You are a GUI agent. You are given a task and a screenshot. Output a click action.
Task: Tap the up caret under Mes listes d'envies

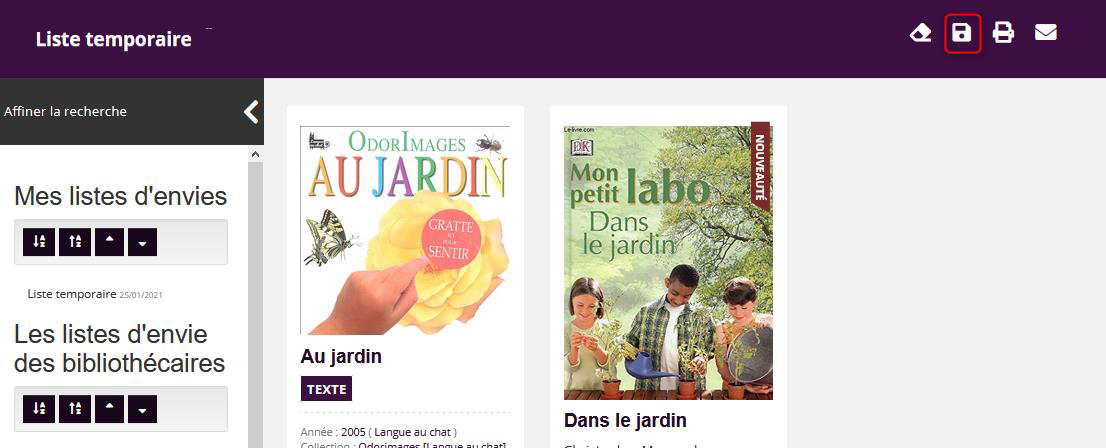[109, 242]
